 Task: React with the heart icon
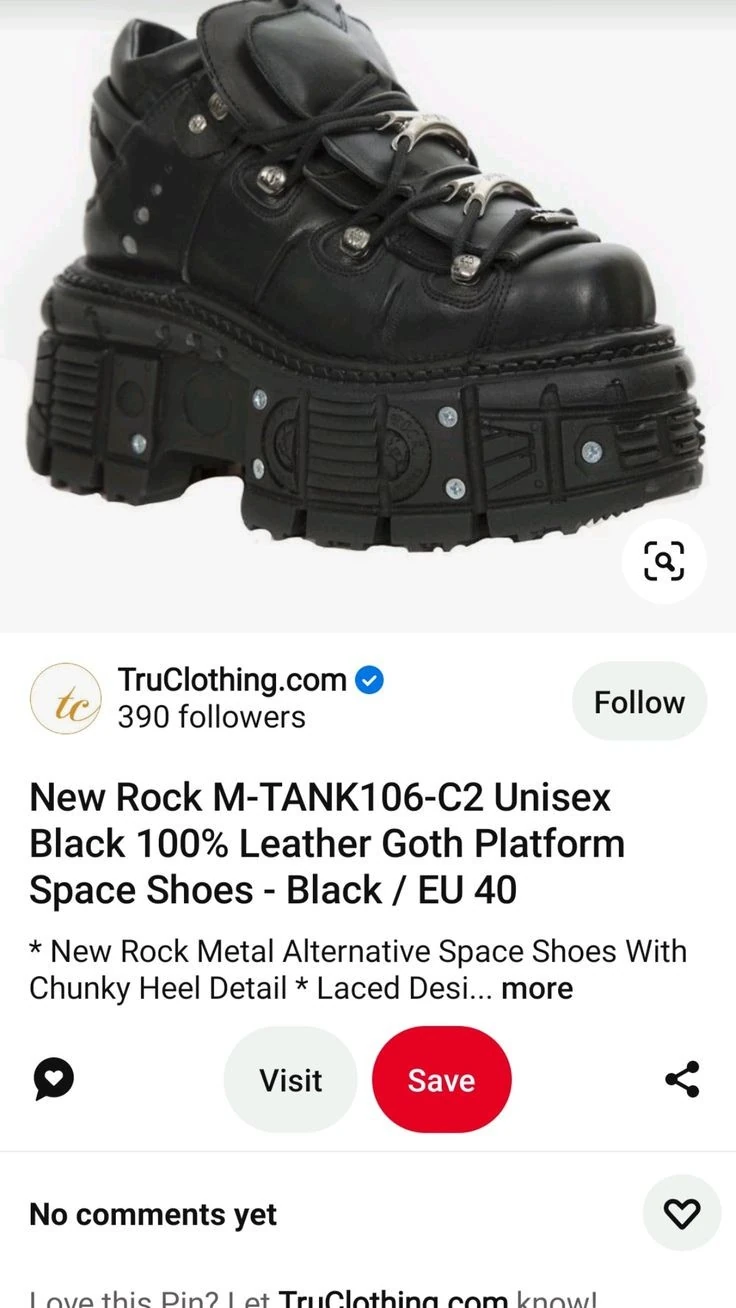pyautogui.click(x=681, y=1213)
